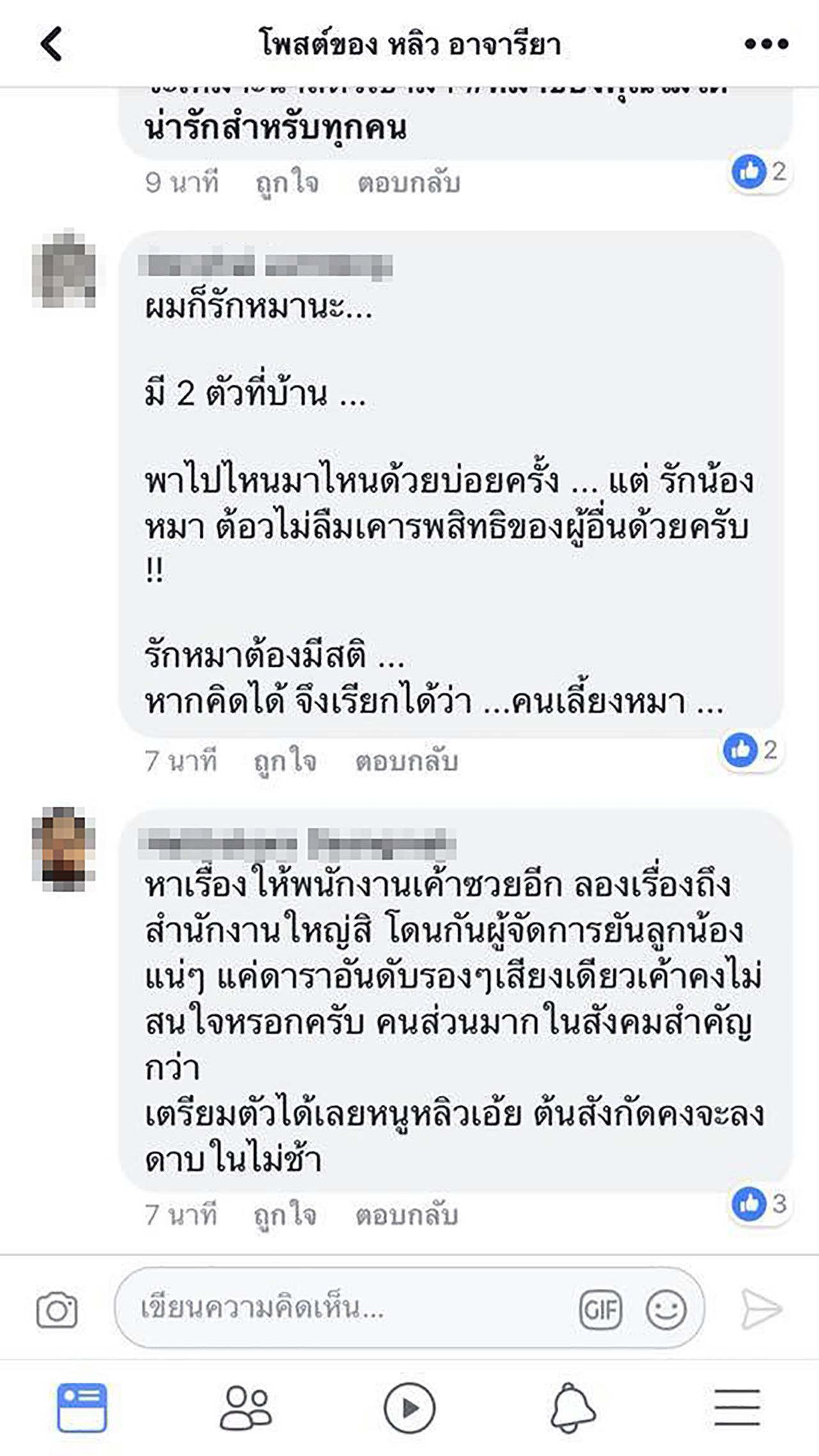View reactions on the ผมก็รักหมานะ comment
819x1456 pixels.
[751, 750]
